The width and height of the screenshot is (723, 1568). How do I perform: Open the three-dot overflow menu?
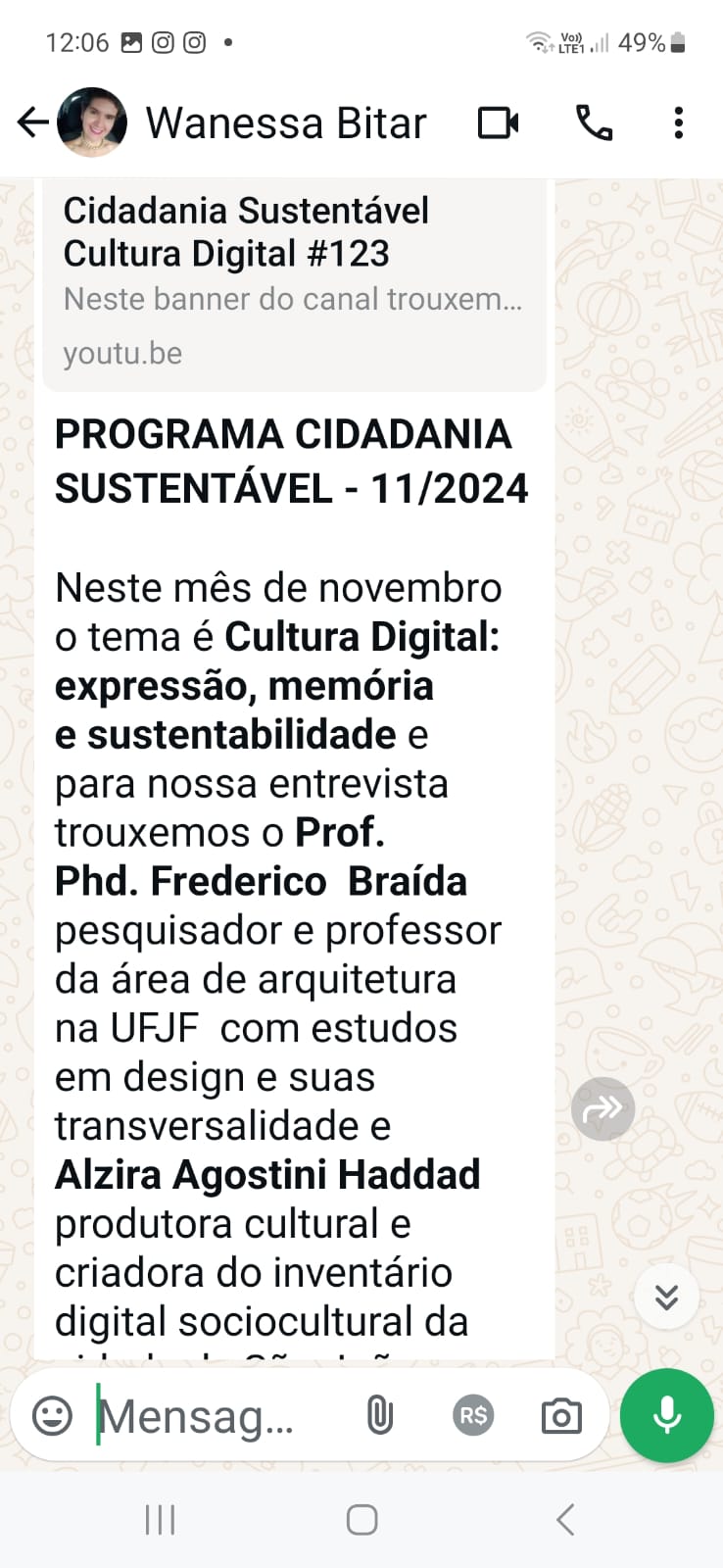pyautogui.click(x=678, y=123)
